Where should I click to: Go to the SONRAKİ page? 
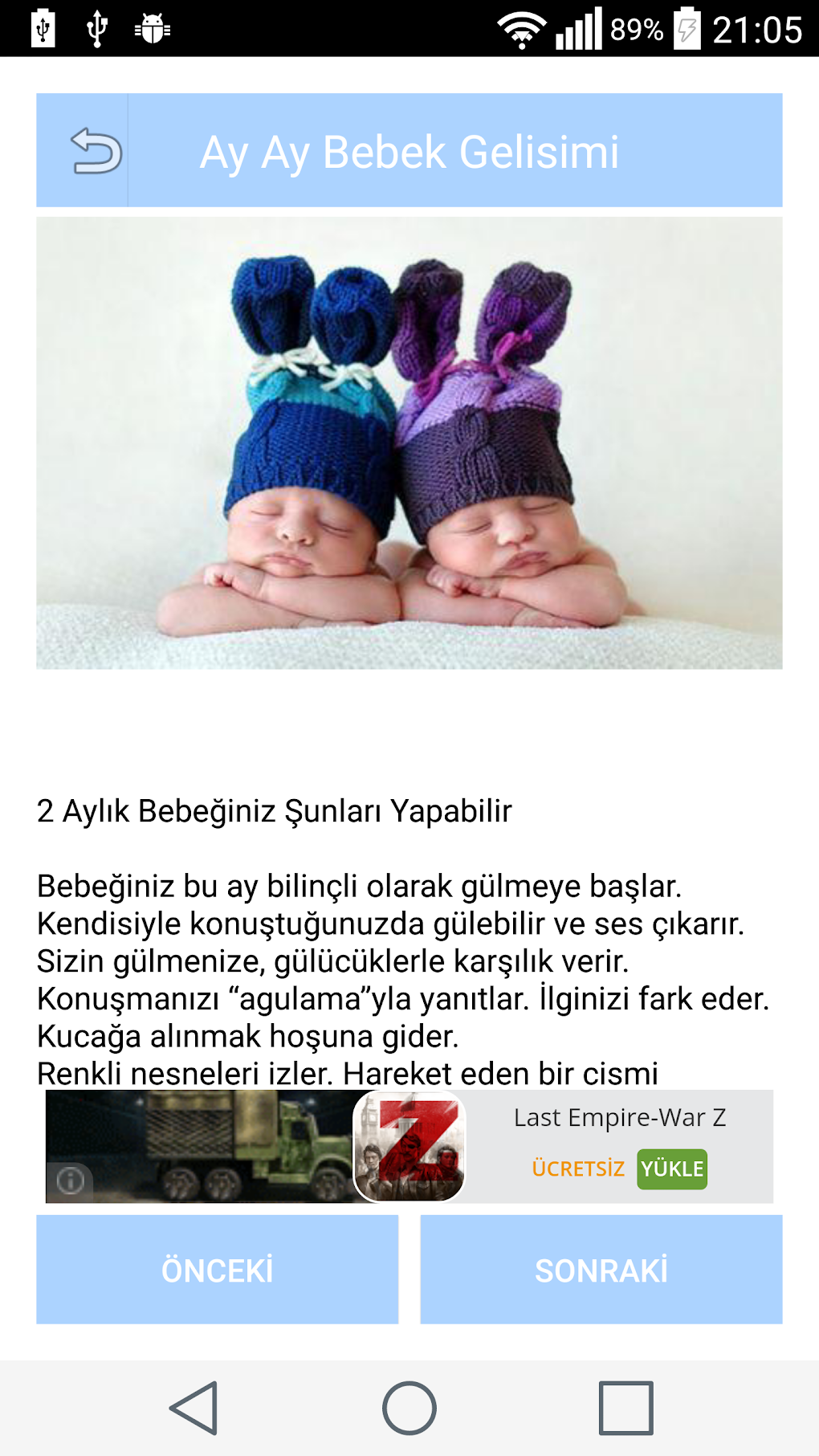click(x=601, y=1269)
